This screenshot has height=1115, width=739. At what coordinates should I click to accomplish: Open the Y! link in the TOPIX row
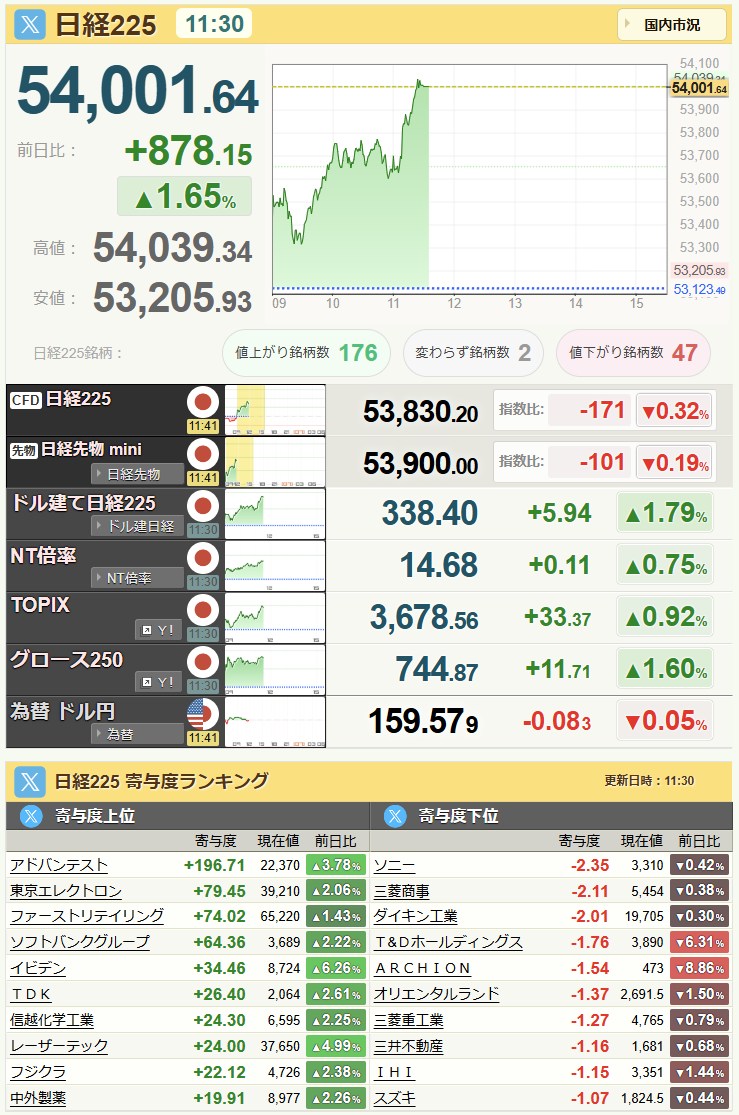pyautogui.click(x=159, y=630)
